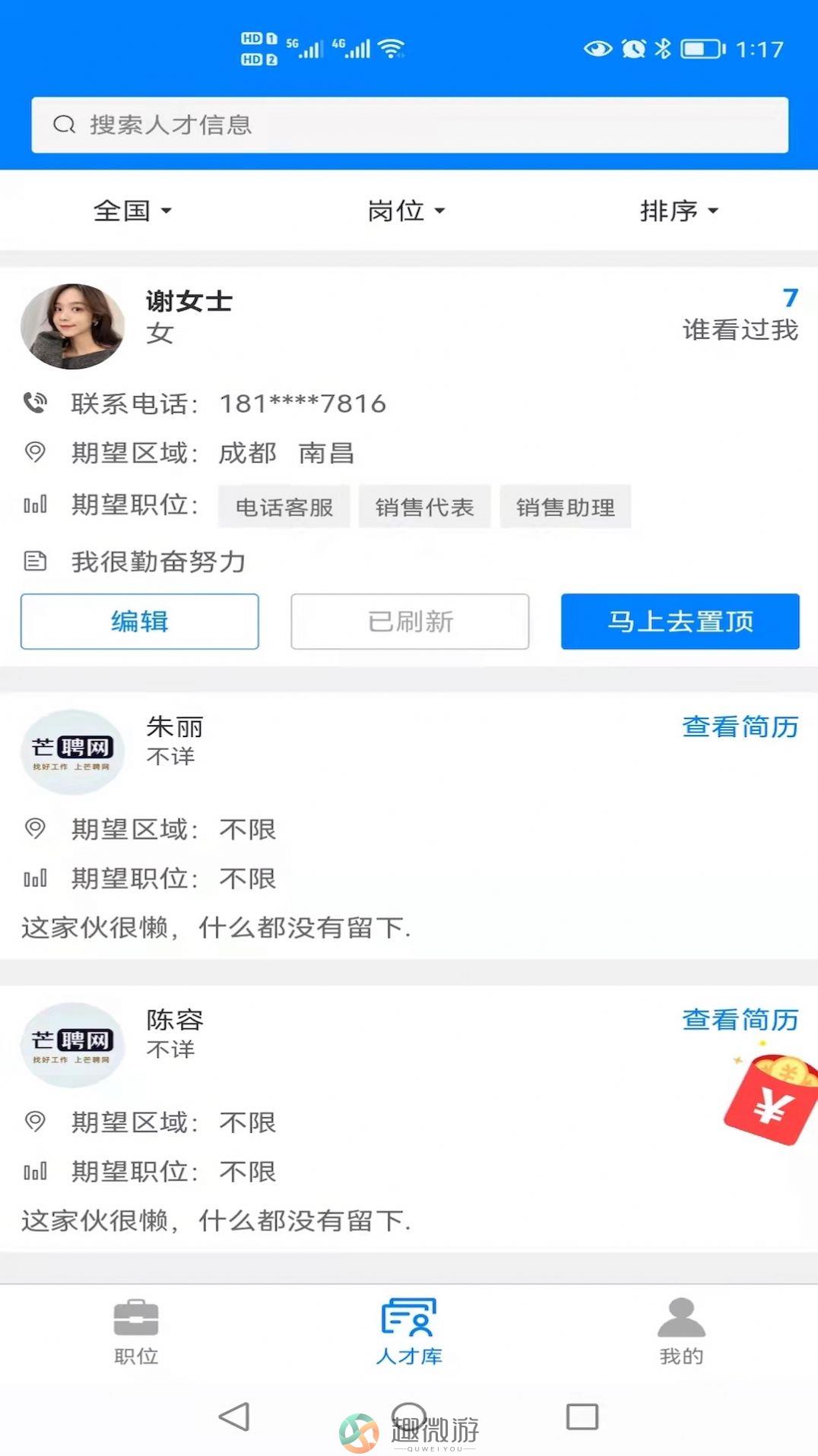This screenshot has width=818, height=1456.
Task: Tap the 编辑 button
Action: click(140, 622)
